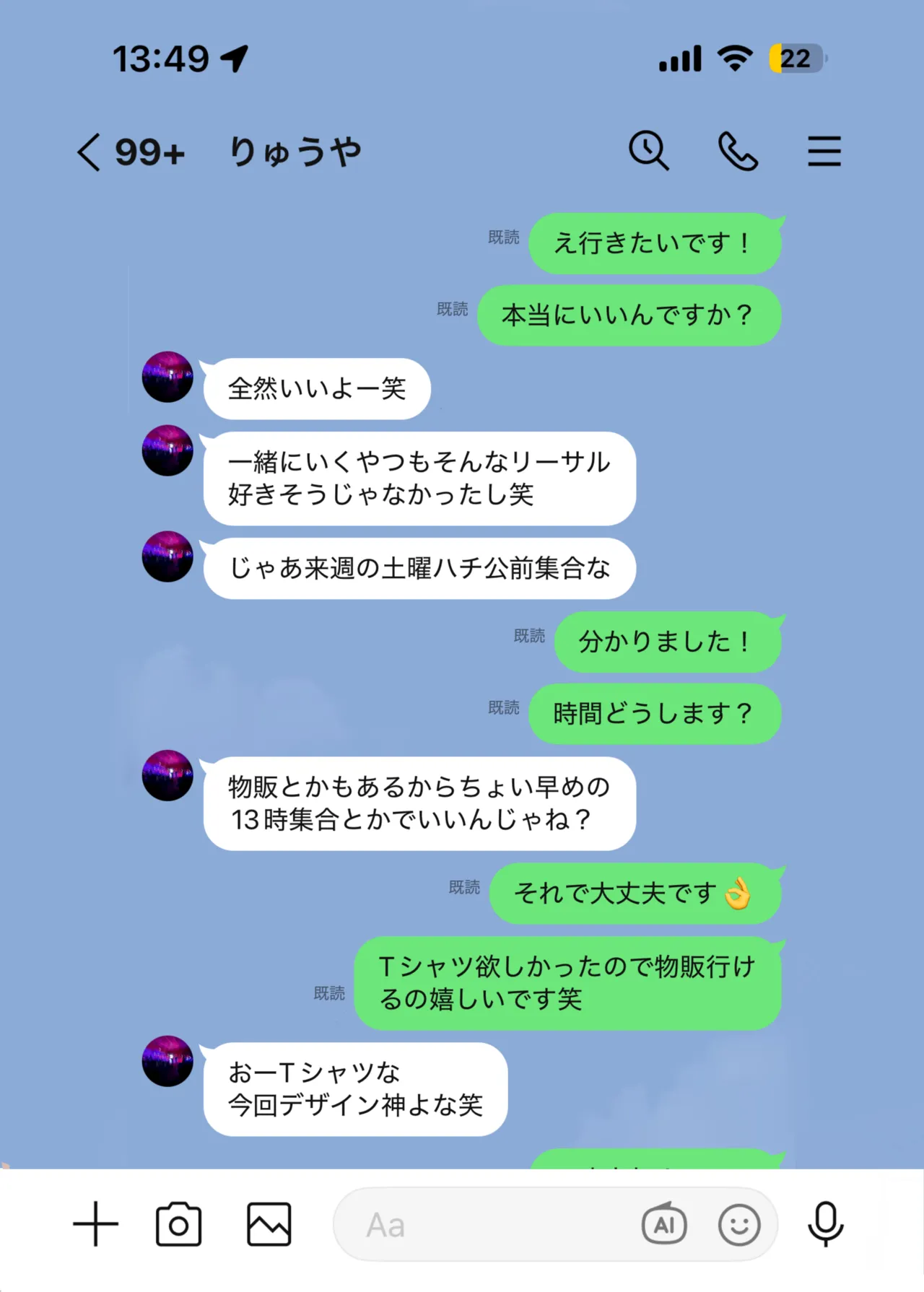Screen dimensions: 924x1292
Task: Open りゅうや's profile picture
Action: coord(167,377)
